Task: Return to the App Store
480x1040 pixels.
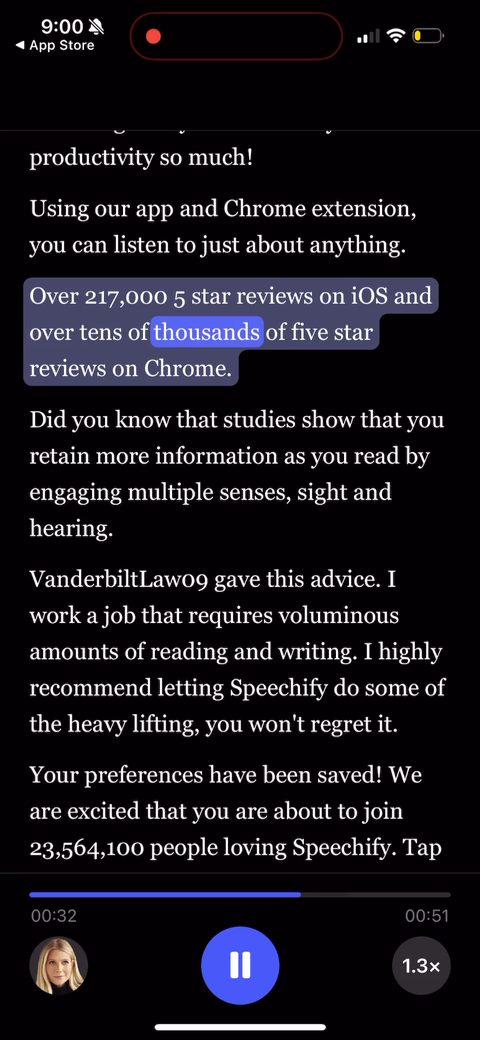Action: 56,46
